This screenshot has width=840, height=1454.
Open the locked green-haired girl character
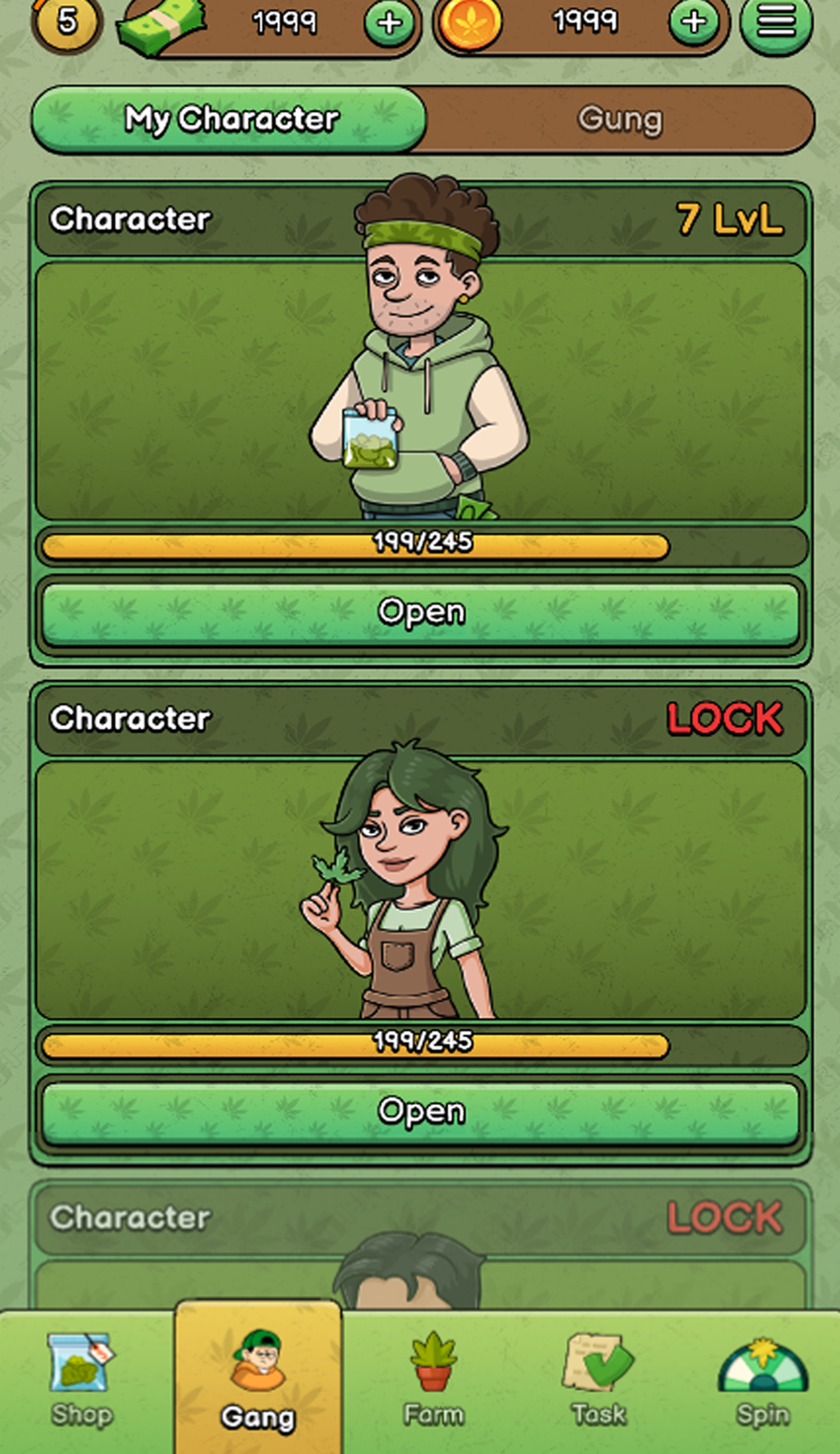coord(421,1112)
